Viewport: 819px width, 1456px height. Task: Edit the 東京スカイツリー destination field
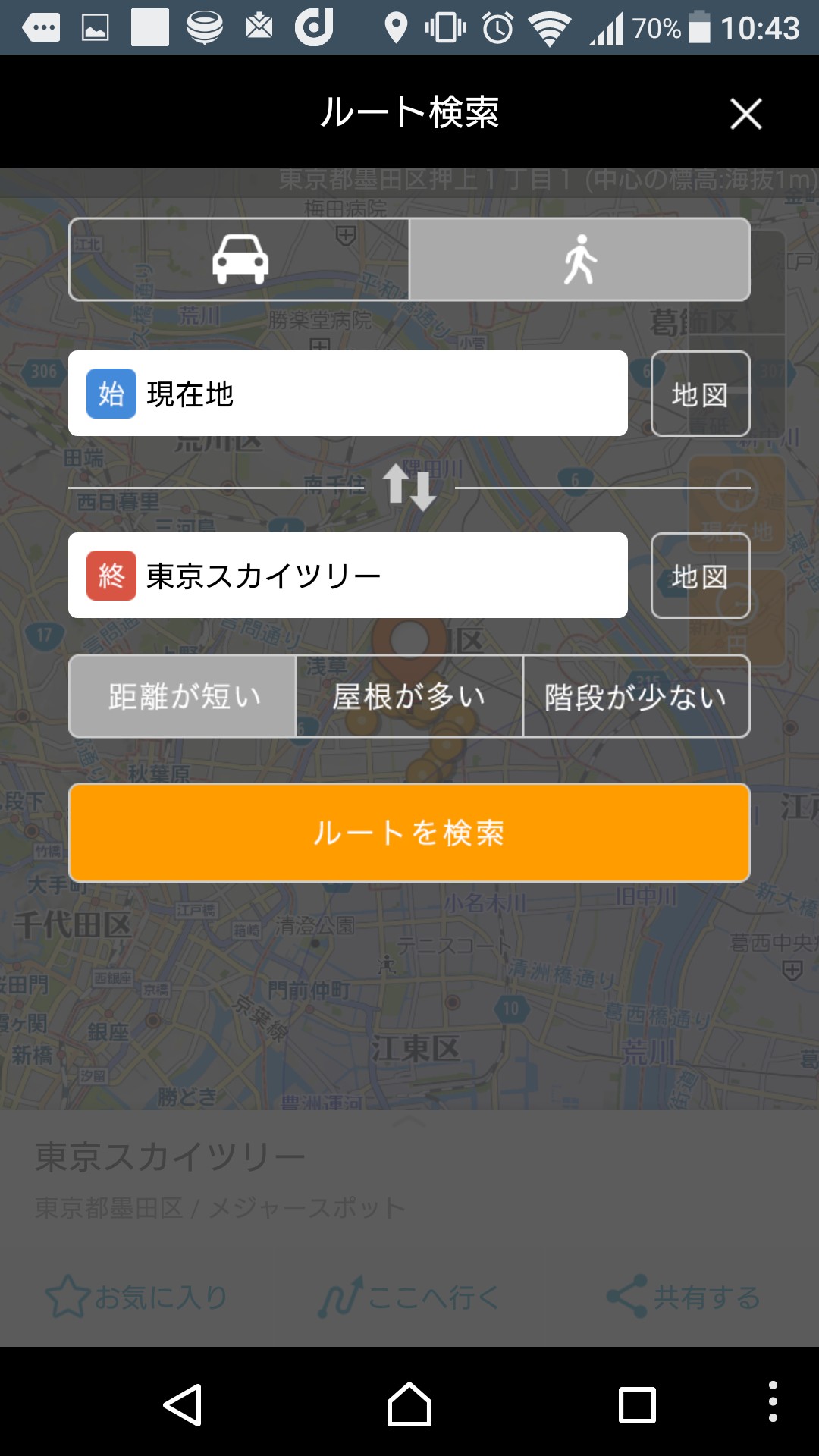pyautogui.click(x=348, y=576)
